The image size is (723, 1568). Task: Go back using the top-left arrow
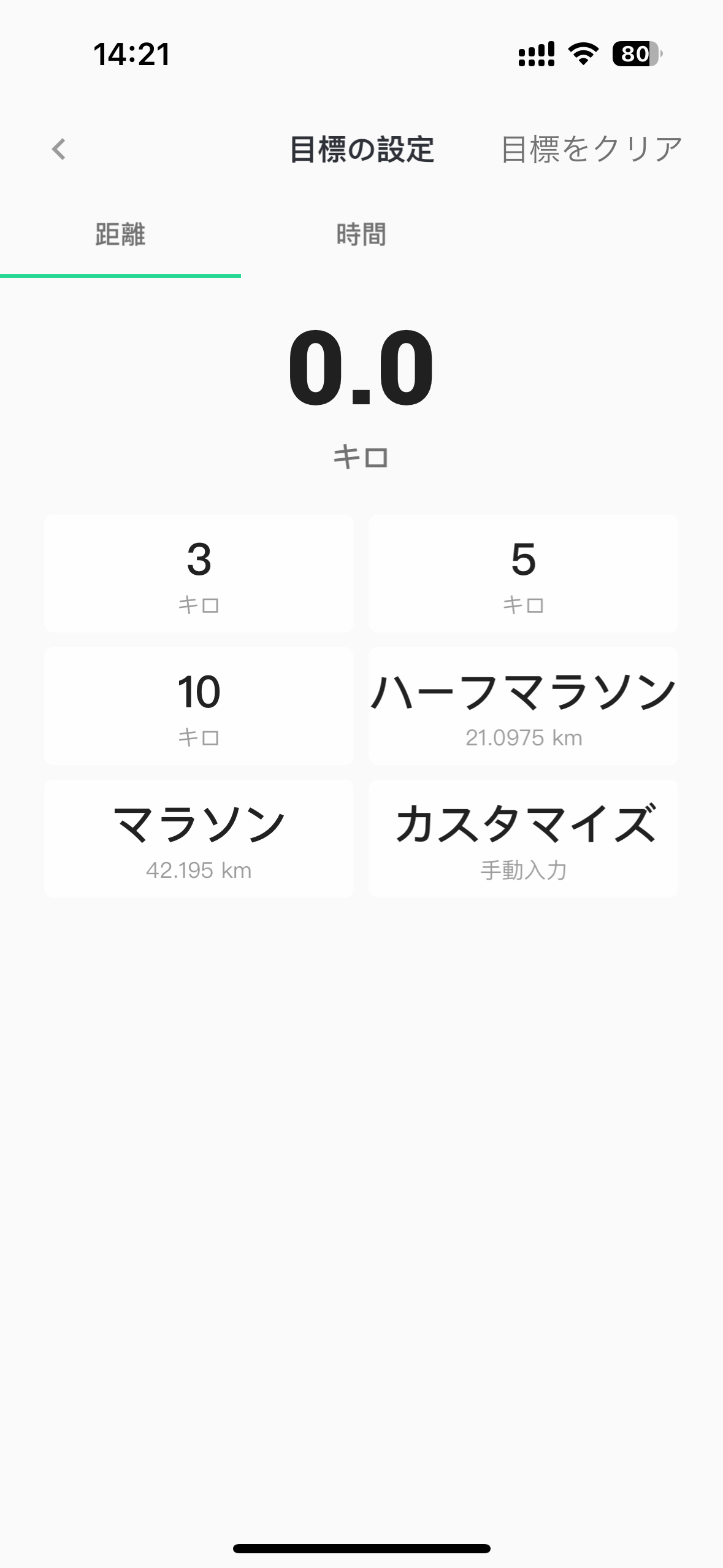click(59, 149)
